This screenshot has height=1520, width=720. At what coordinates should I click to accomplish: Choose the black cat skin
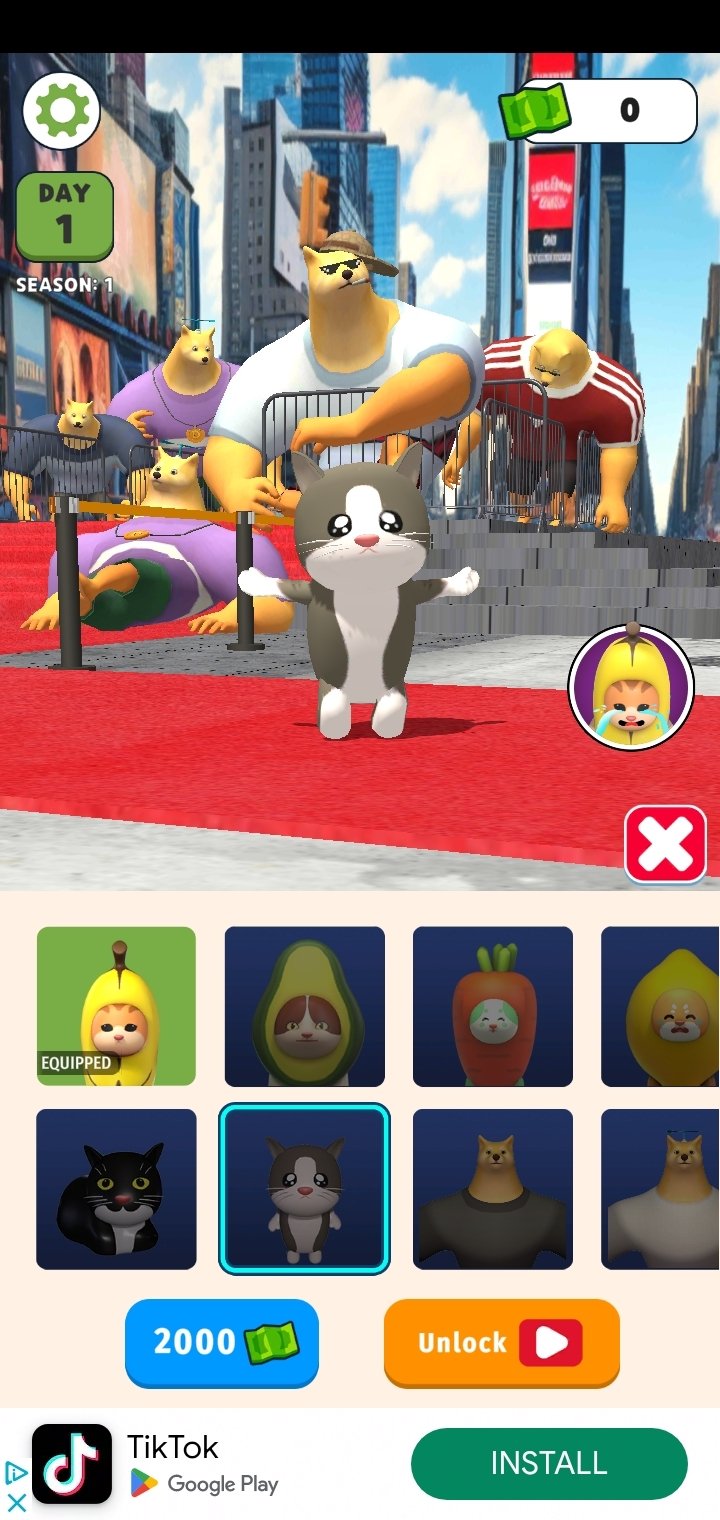pyautogui.click(x=116, y=1189)
